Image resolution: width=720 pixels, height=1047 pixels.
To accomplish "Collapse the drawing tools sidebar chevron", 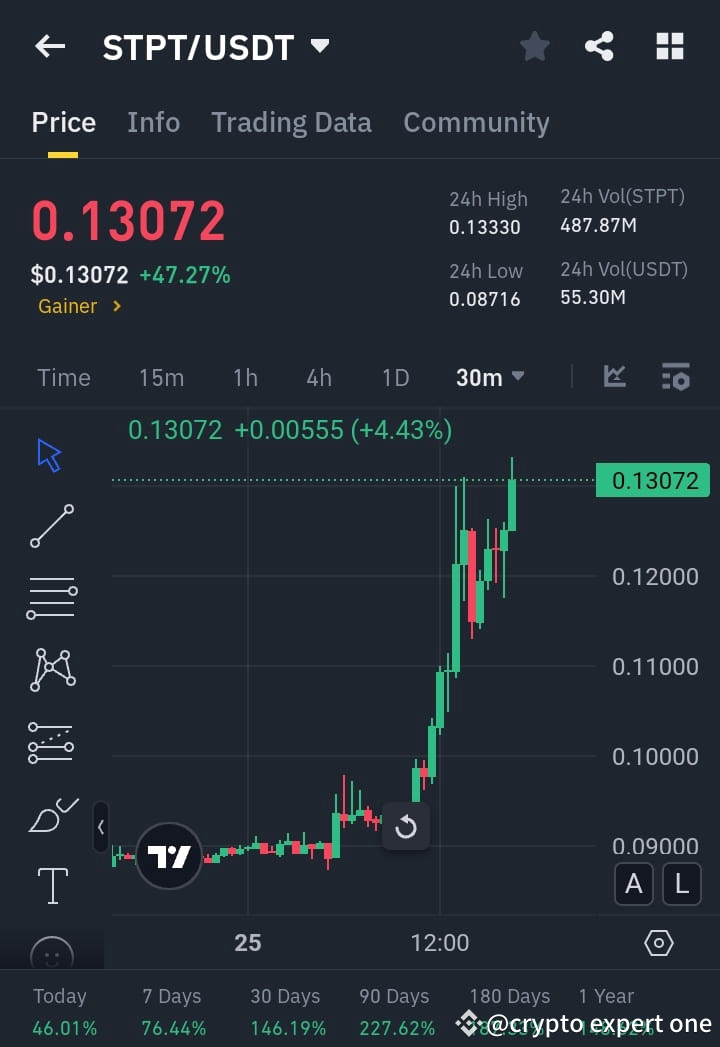I will click(100, 827).
